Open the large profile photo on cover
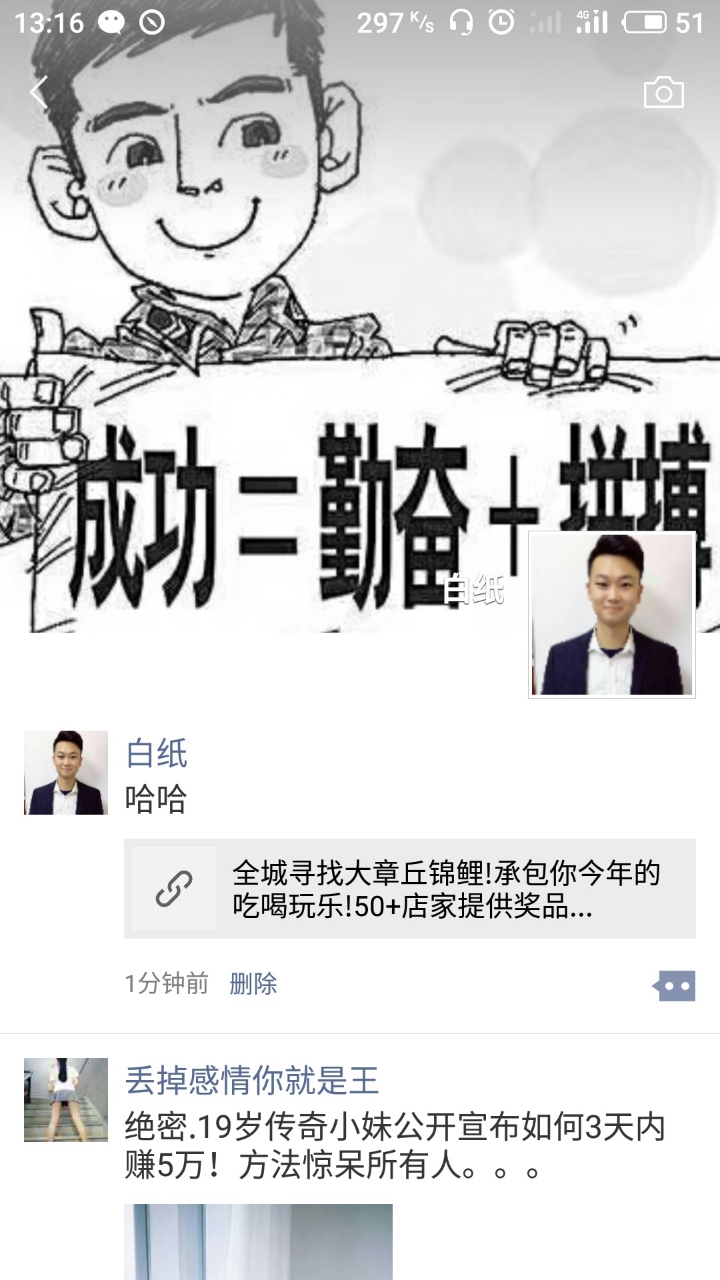This screenshot has height=1280, width=720. point(612,614)
